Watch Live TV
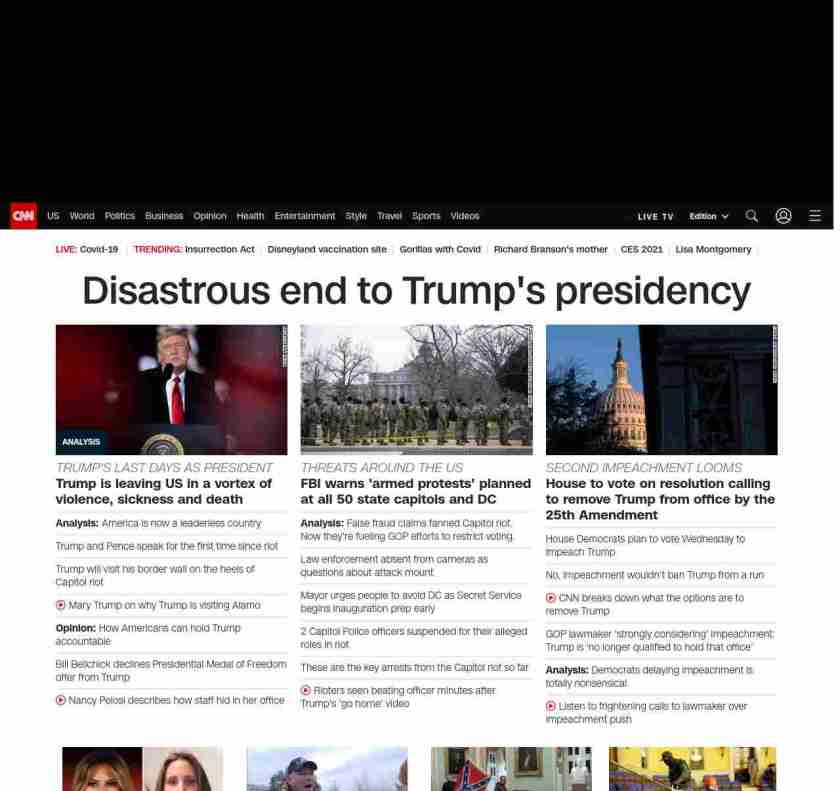Viewport: 840px width, 791px height. [x=655, y=216]
